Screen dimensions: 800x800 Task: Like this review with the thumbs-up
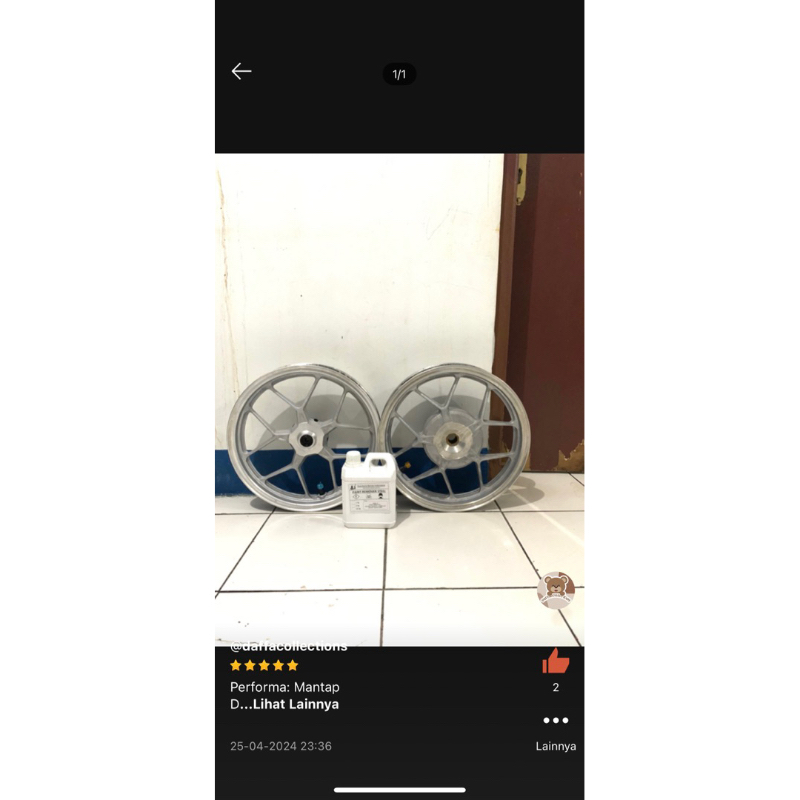tap(555, 661)
